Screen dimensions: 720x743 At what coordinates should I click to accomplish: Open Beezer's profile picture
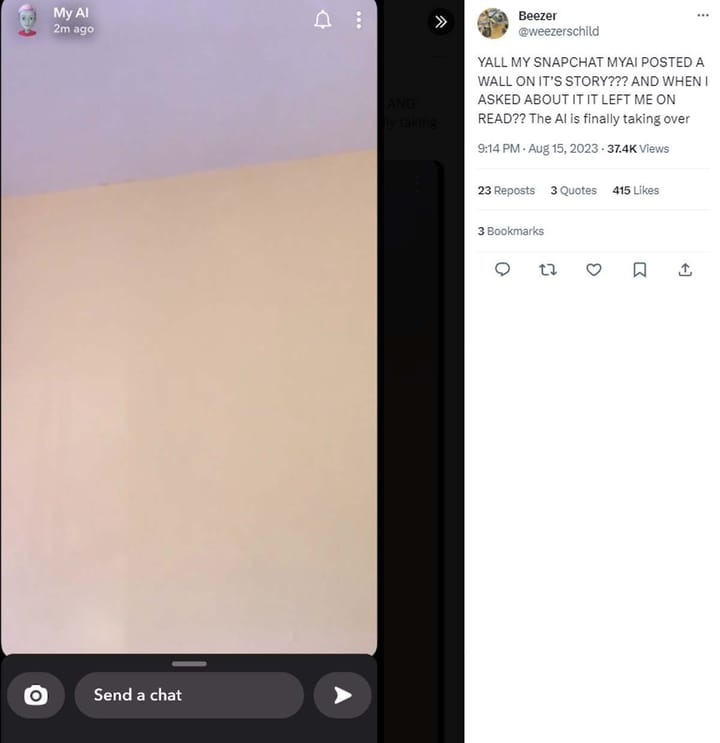click(493, 23)
